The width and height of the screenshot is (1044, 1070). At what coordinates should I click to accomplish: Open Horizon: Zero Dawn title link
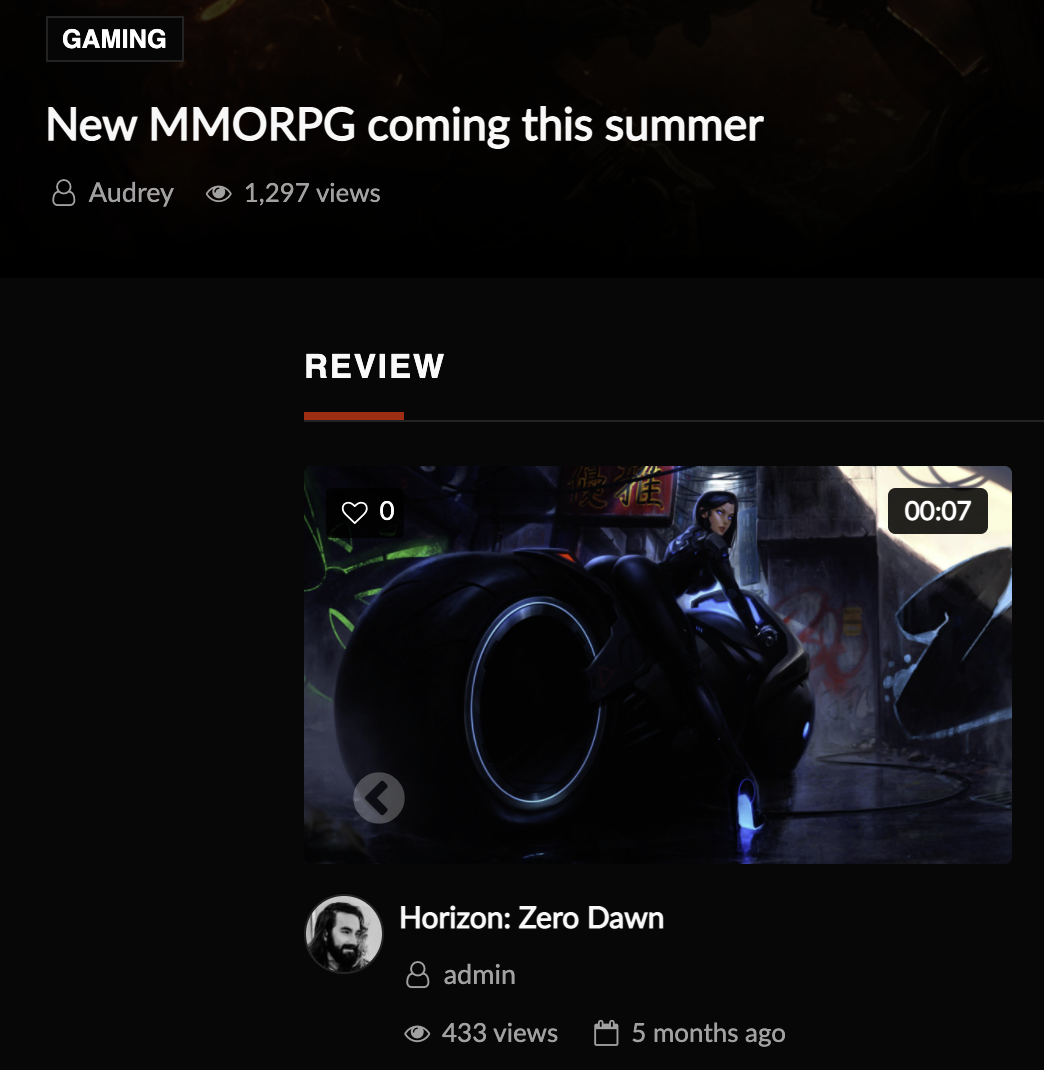coord(531,917)
